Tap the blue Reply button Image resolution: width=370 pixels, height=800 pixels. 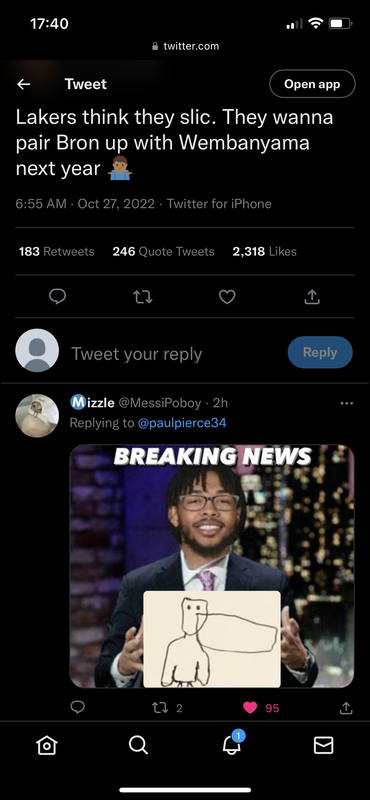(x=320, y=353)
